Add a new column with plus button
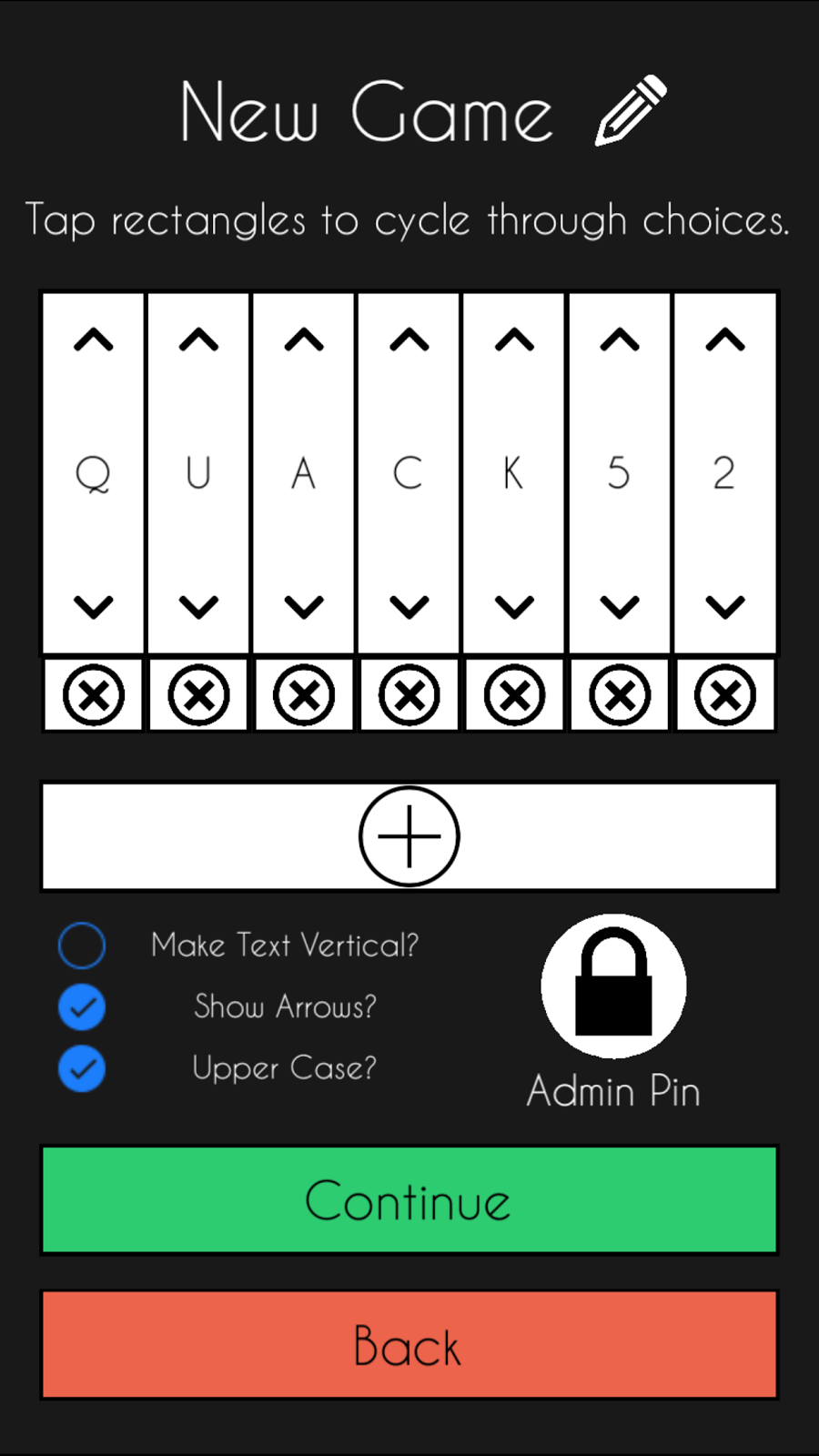The image size is (819, 1456). (x=409, y=836)
